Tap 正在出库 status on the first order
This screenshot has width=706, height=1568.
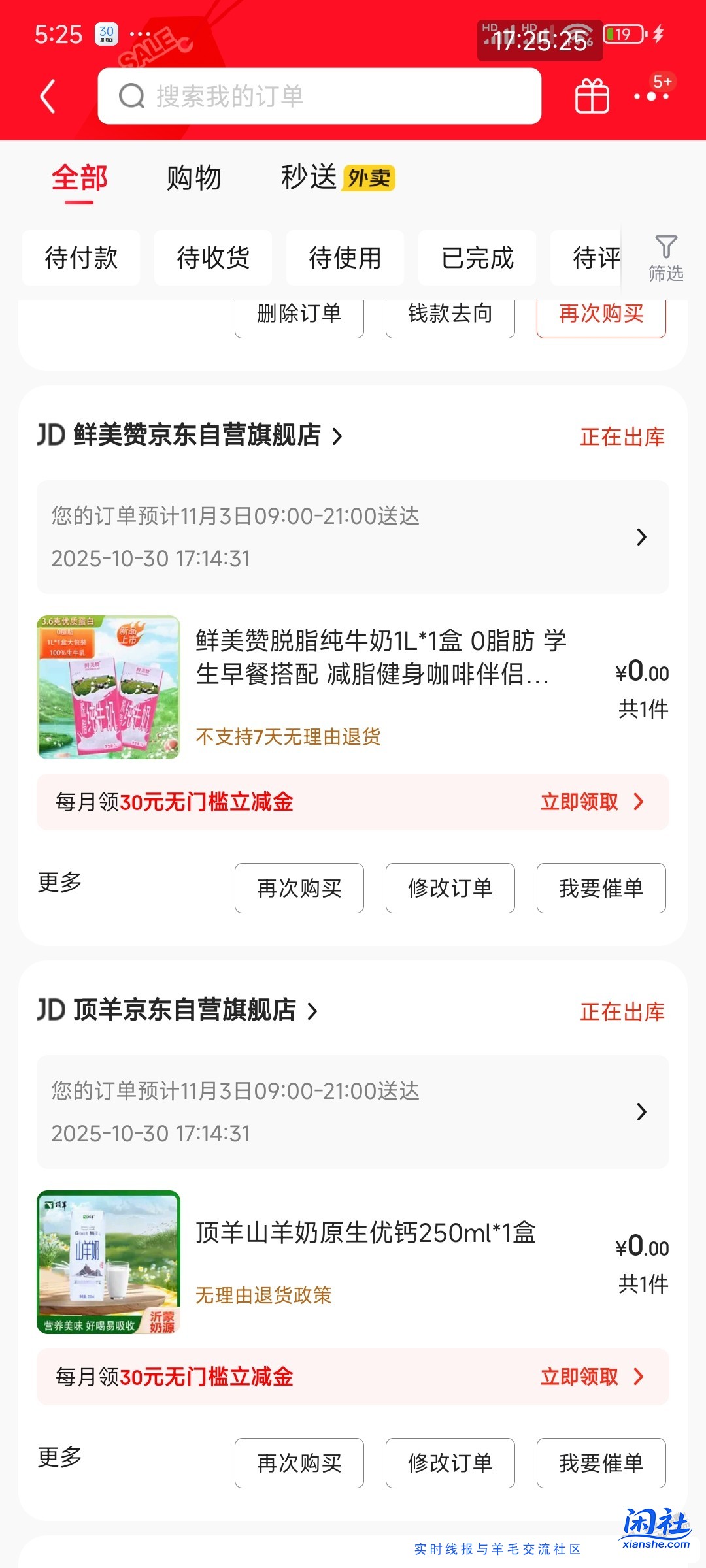(622, 436)
